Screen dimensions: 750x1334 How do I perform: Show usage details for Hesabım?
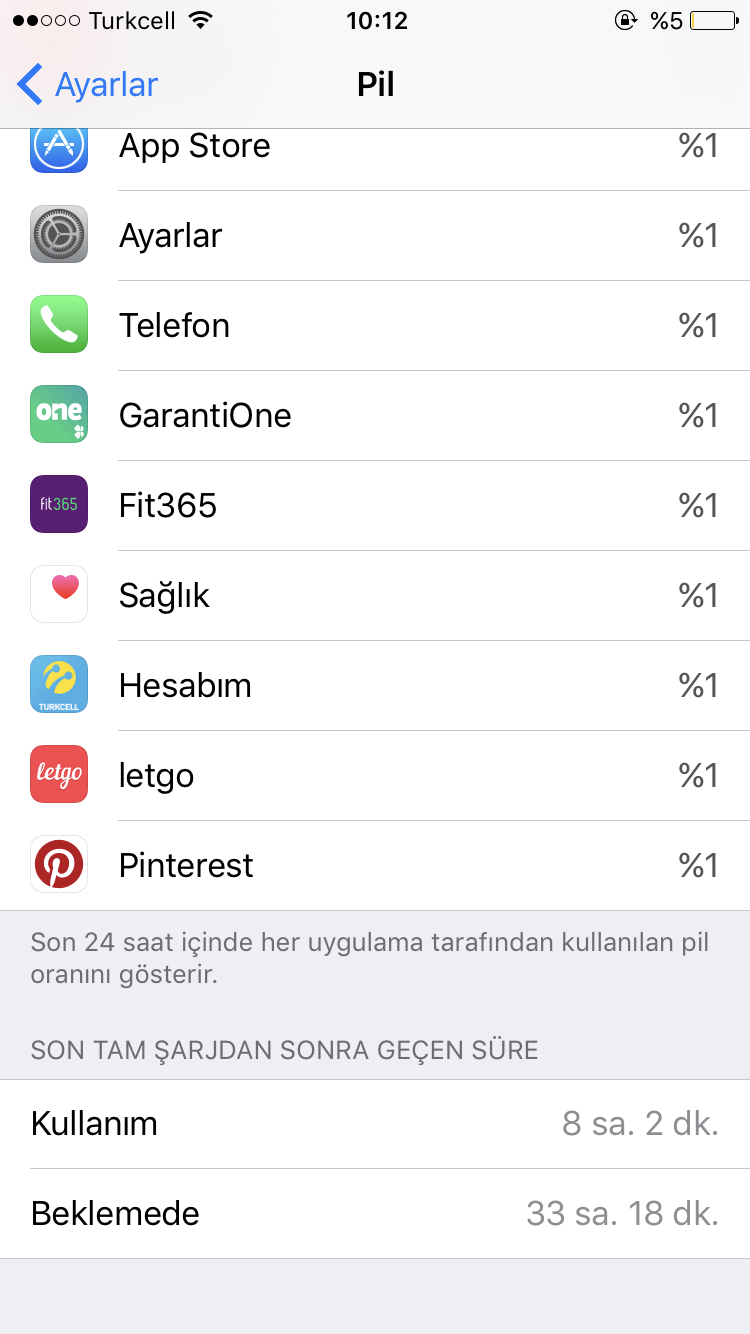pos(375,686)
